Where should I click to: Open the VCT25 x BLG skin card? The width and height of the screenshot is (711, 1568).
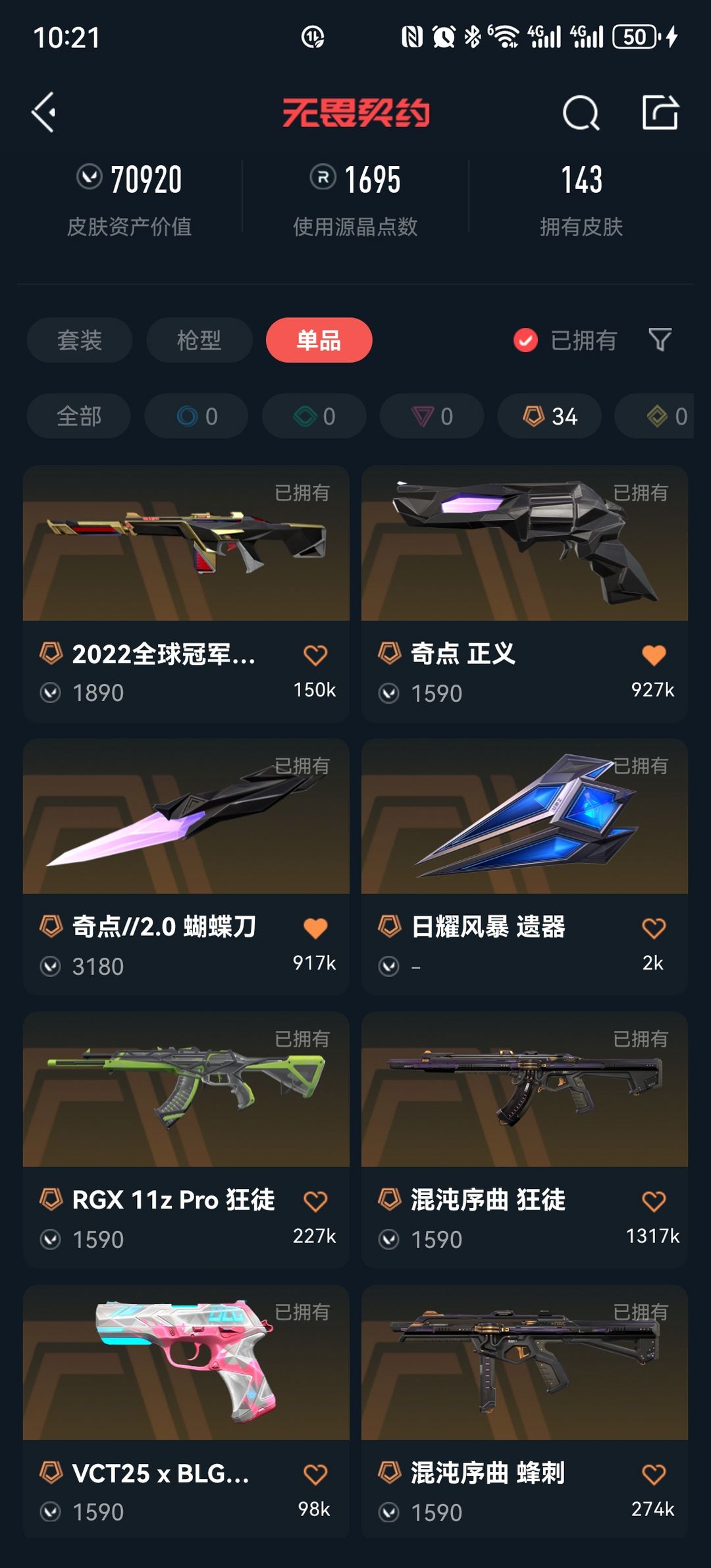[x=186, y=1412]
